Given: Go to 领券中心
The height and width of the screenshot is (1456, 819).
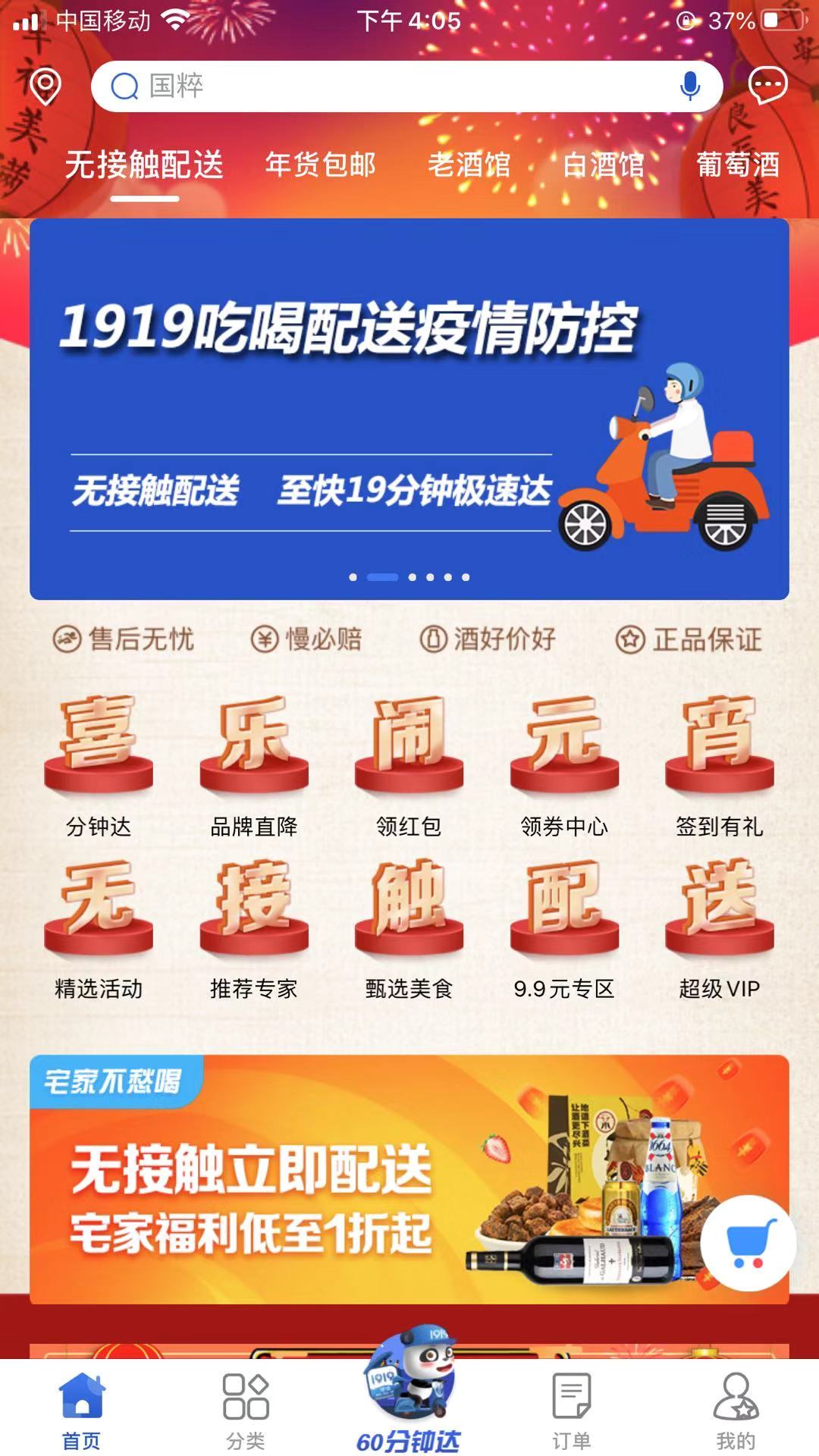Looking at the screenshot, I should 564,766.
